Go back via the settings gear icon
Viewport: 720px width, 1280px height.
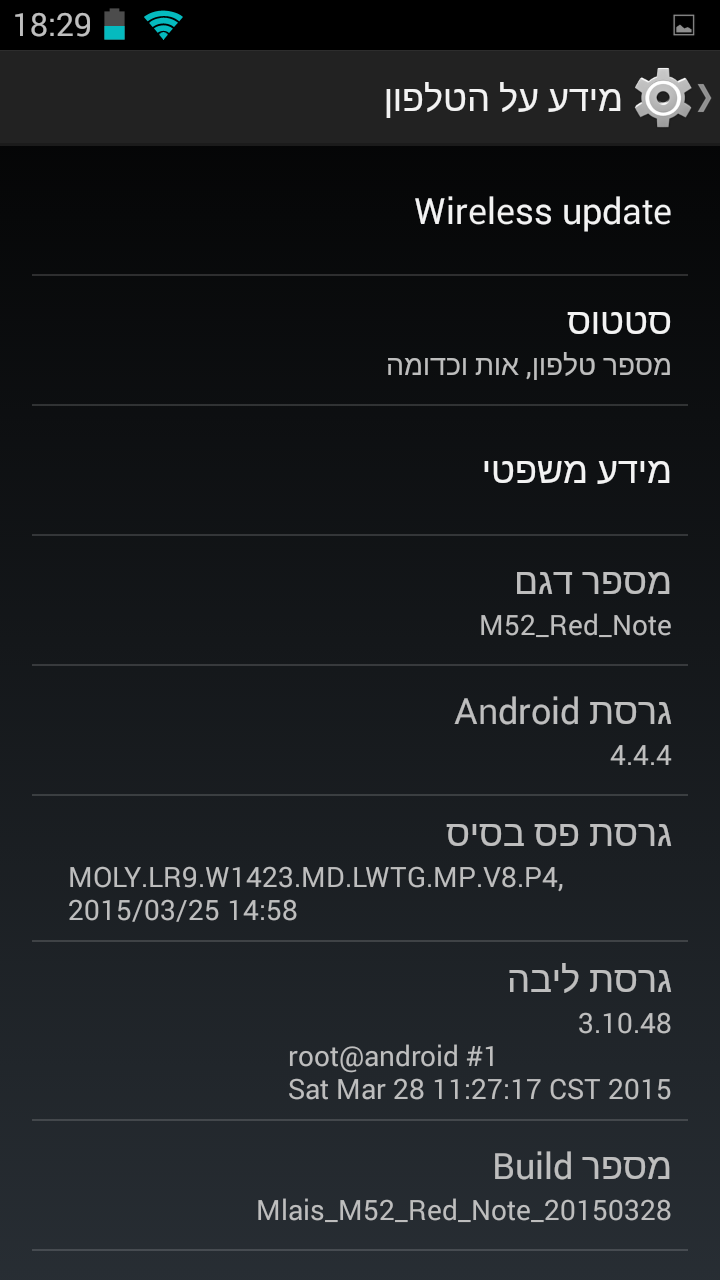pyautogui.click(x=664, y=98)
